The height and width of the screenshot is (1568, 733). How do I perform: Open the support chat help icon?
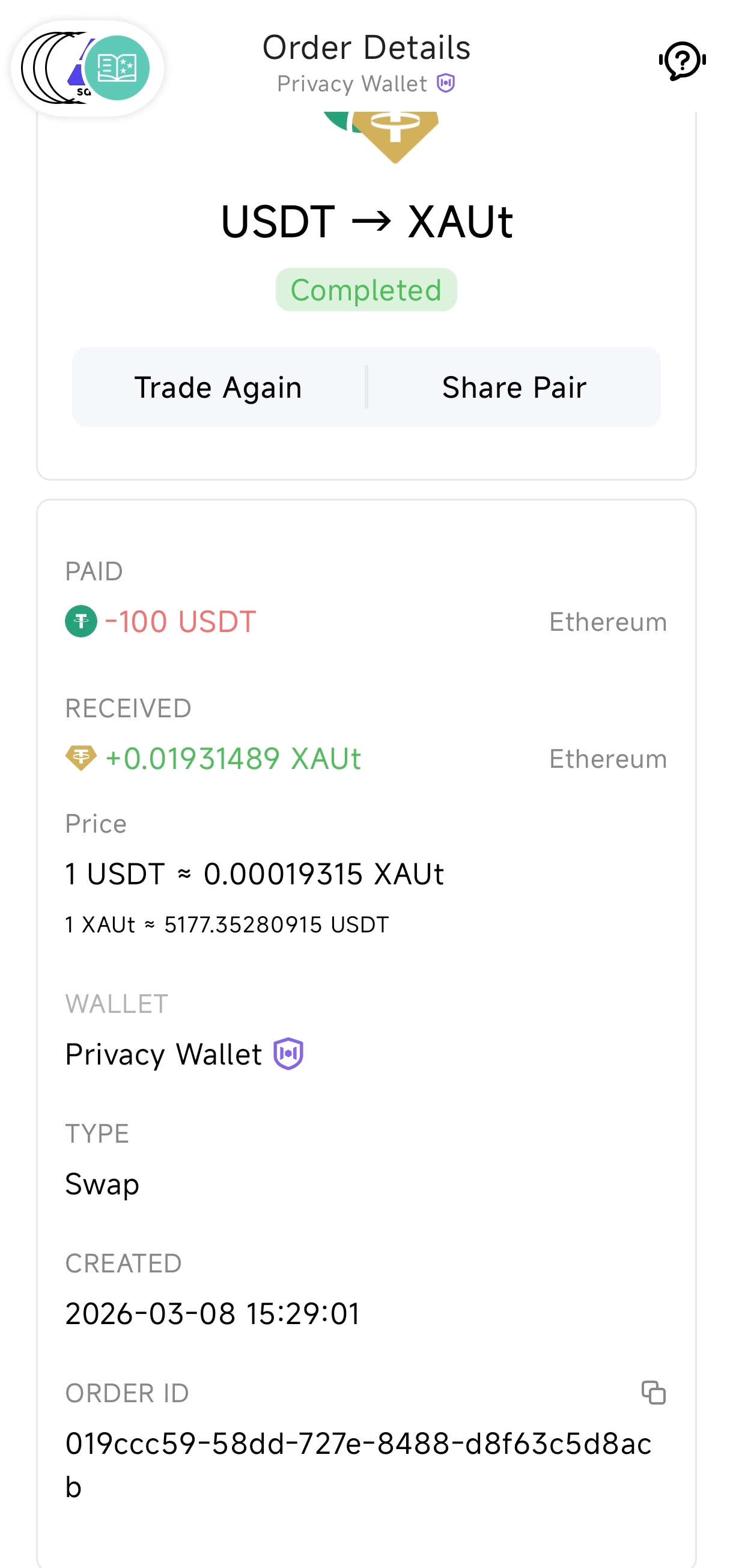[682, 61]
